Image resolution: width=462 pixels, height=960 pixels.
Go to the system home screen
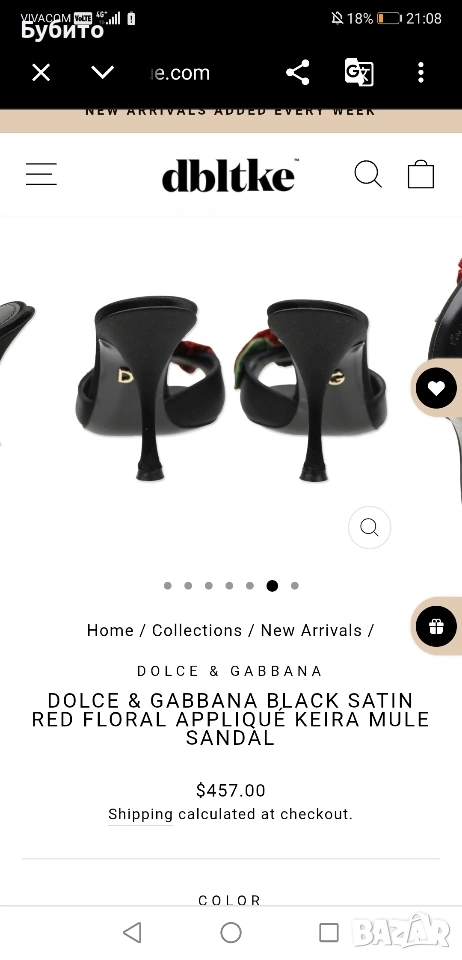[231, 932]
